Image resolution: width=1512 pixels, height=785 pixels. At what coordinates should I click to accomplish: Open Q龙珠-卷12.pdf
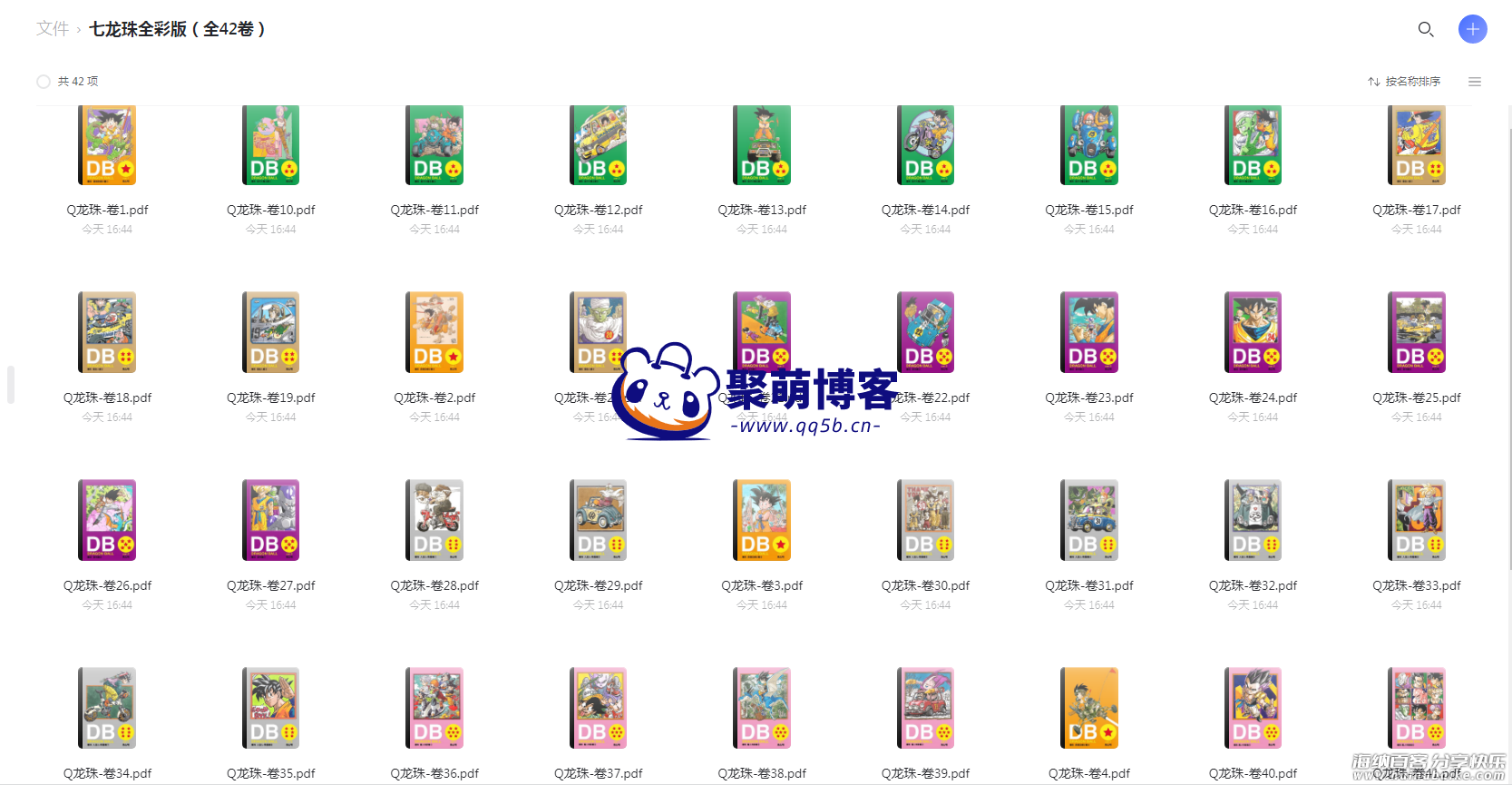(x=598, y=146)
